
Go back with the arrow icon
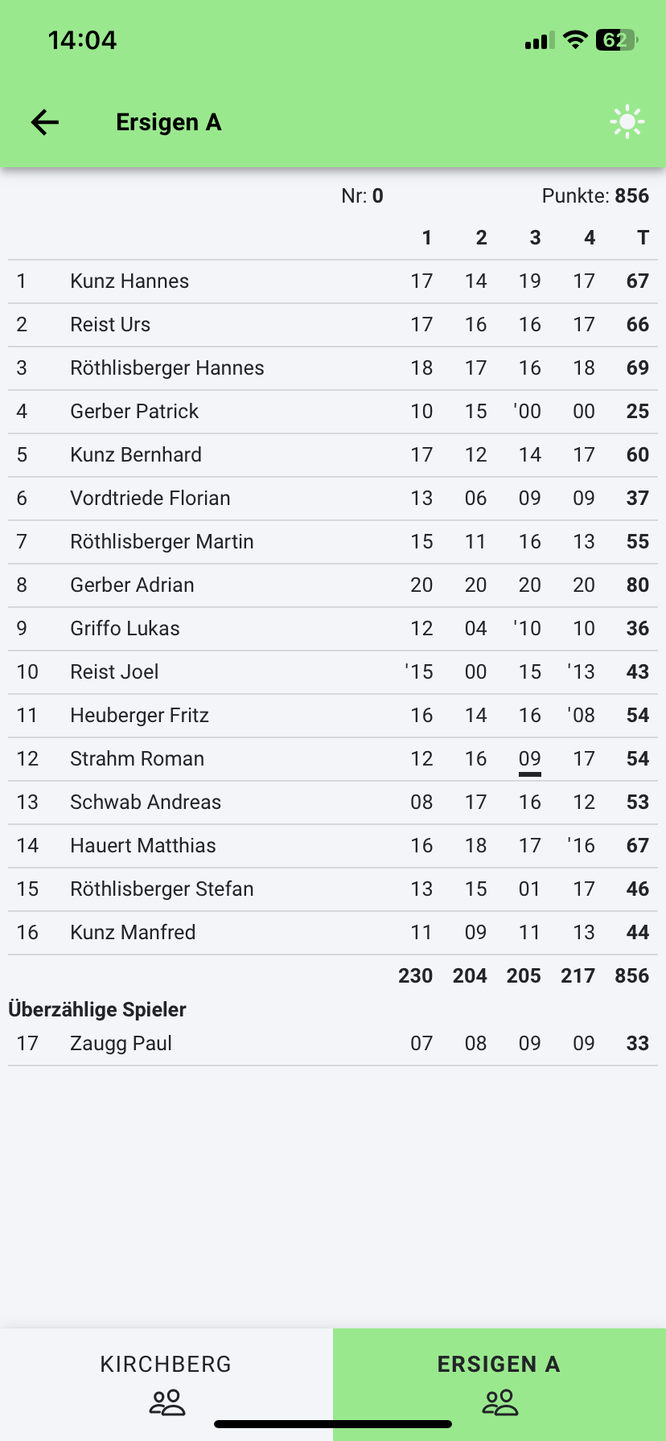click(x=45, y=122)
